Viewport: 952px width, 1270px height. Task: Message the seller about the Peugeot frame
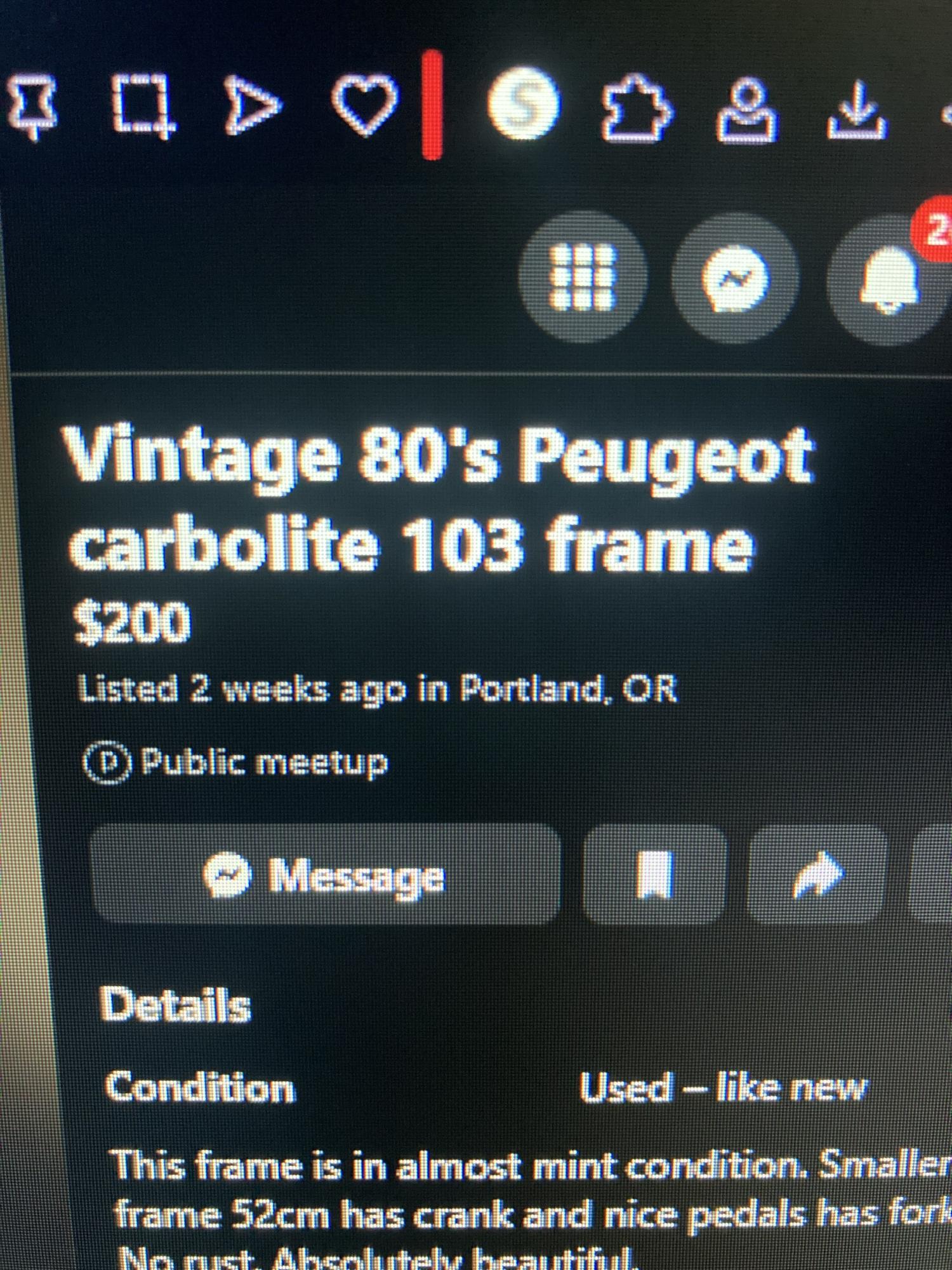[325, 875]
